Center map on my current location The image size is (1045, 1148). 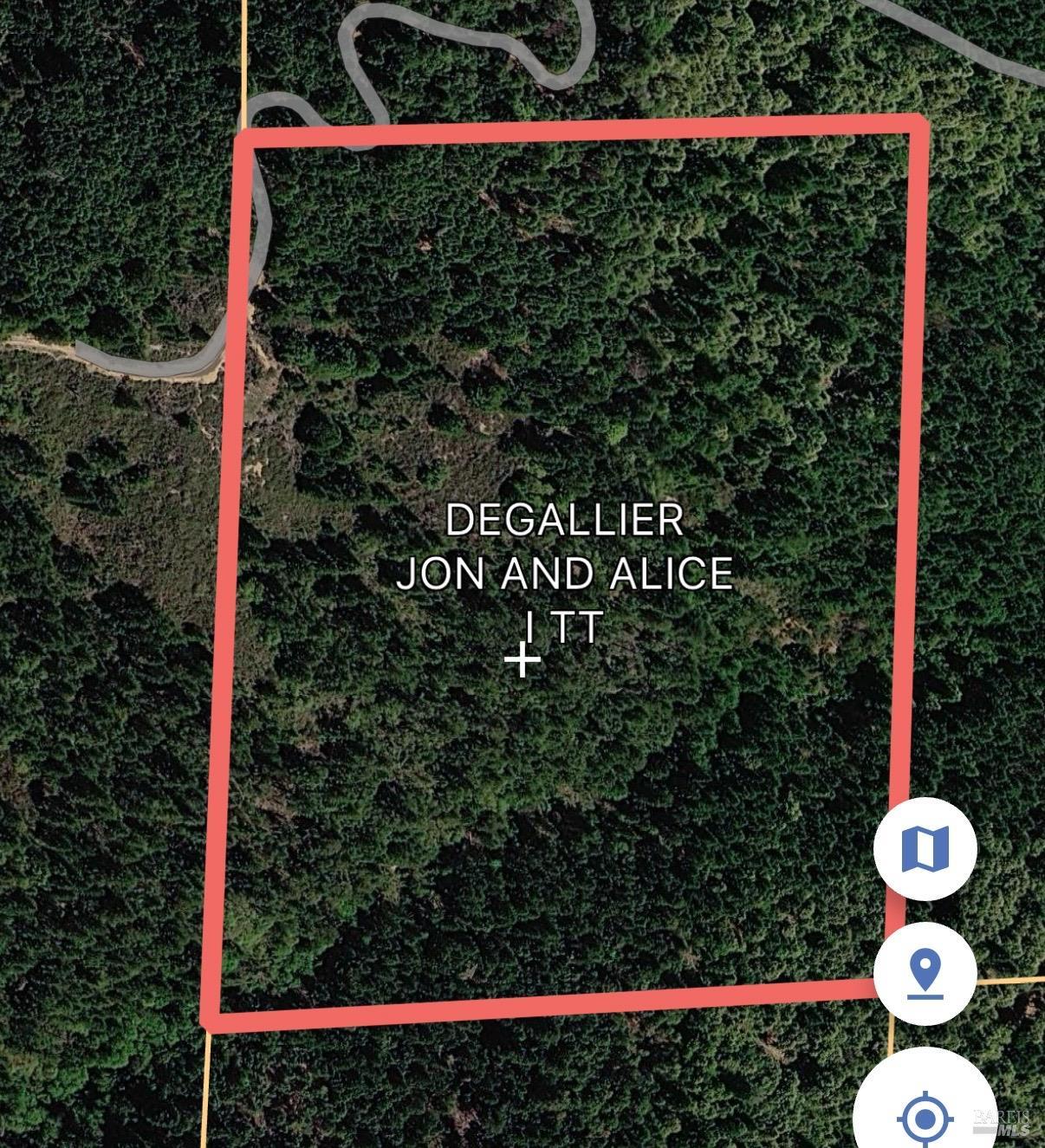pyautogui.click(x=926, y=1114)
